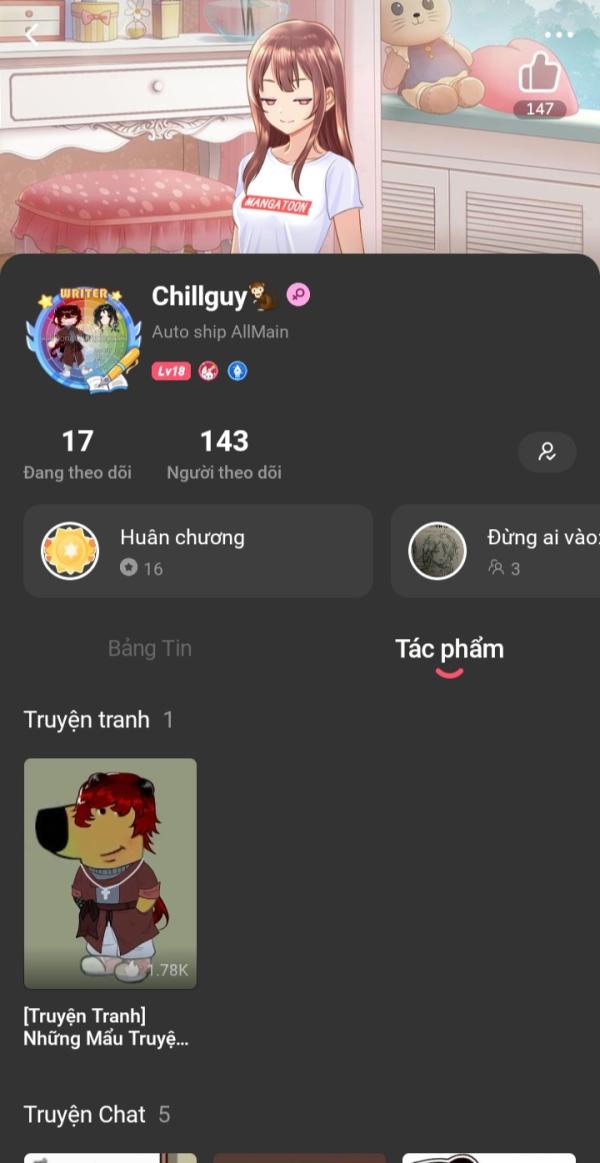Tap the following status button
The height and width of the screenshot is (1163, 600).
[x=547, y=452]
